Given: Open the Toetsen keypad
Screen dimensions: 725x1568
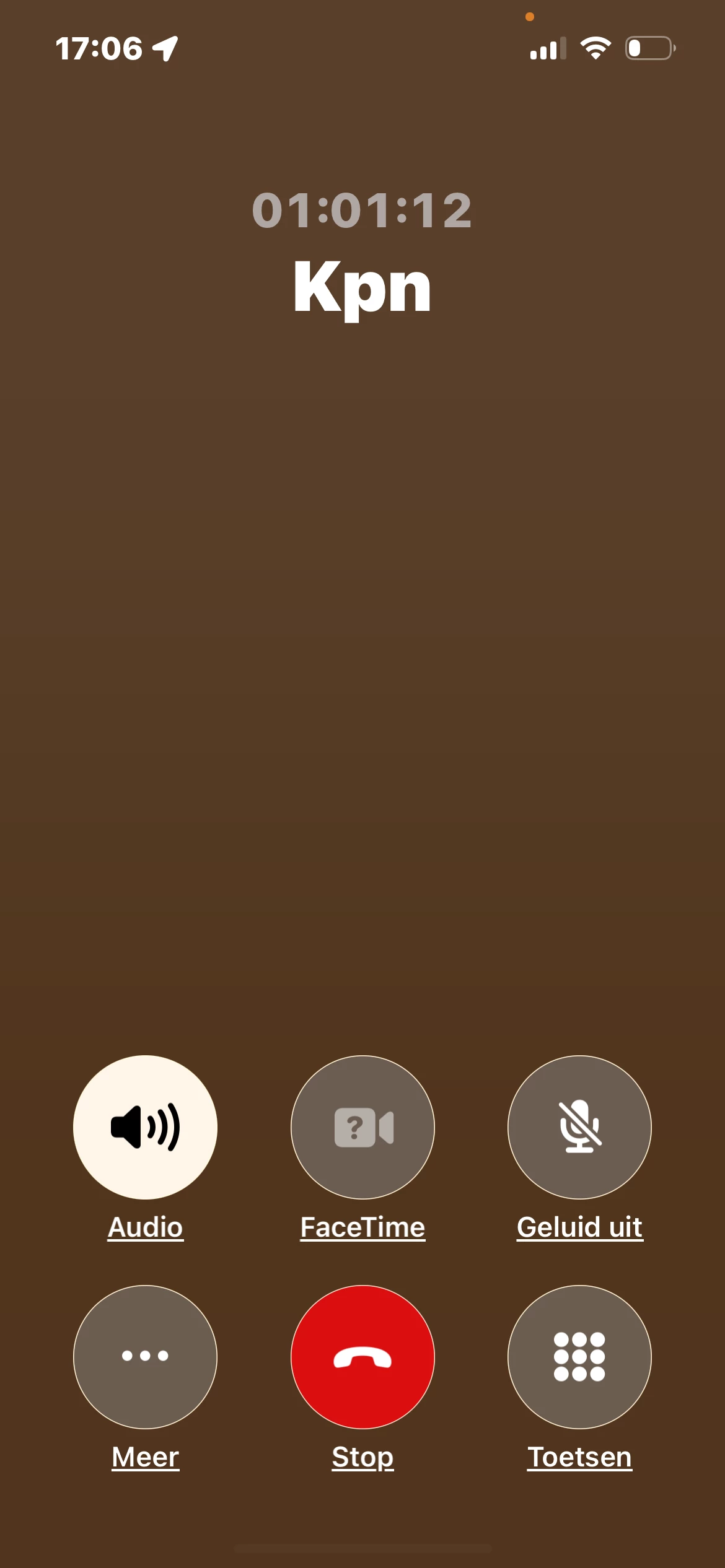Looking at the screenshot, I should [x=579, y=1356].
